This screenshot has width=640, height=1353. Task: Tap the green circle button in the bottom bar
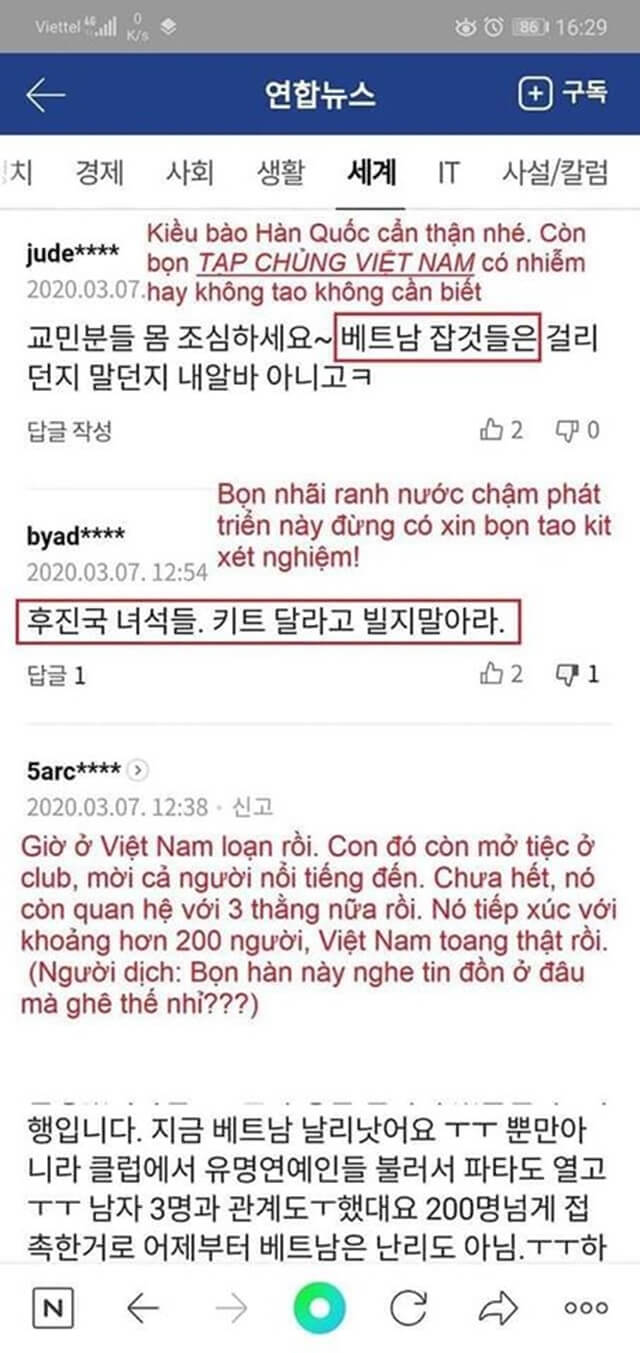319,1307
